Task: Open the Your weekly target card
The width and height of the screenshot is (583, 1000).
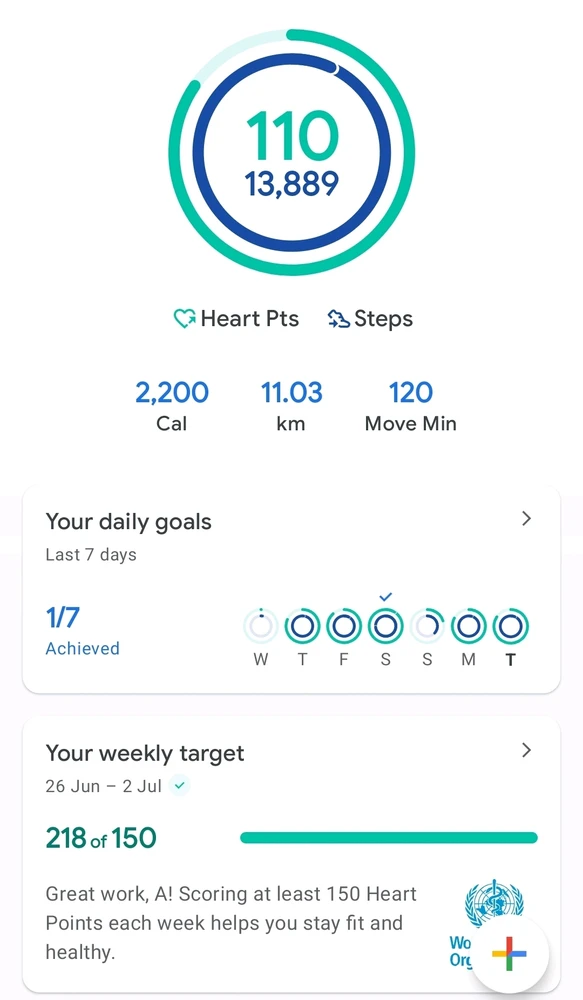Action: (x=292, y=855)
